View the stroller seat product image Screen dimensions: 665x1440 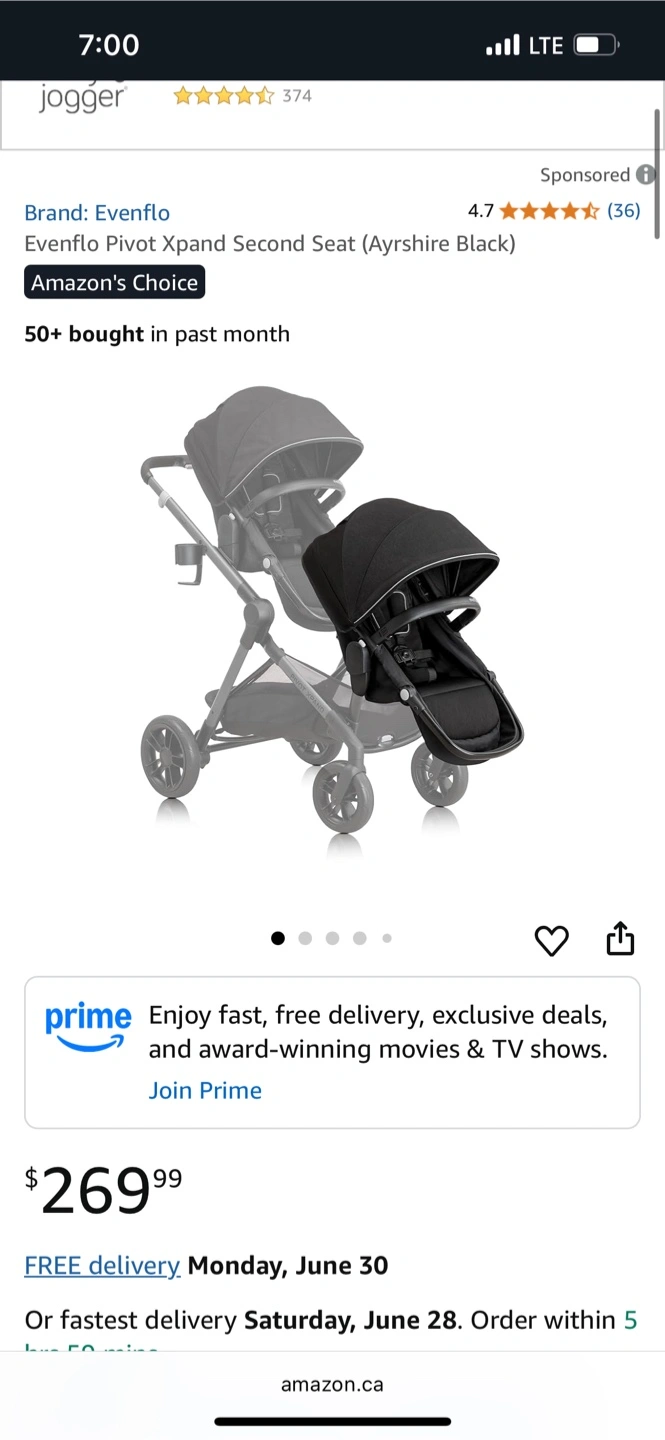(x=332, y=620)
